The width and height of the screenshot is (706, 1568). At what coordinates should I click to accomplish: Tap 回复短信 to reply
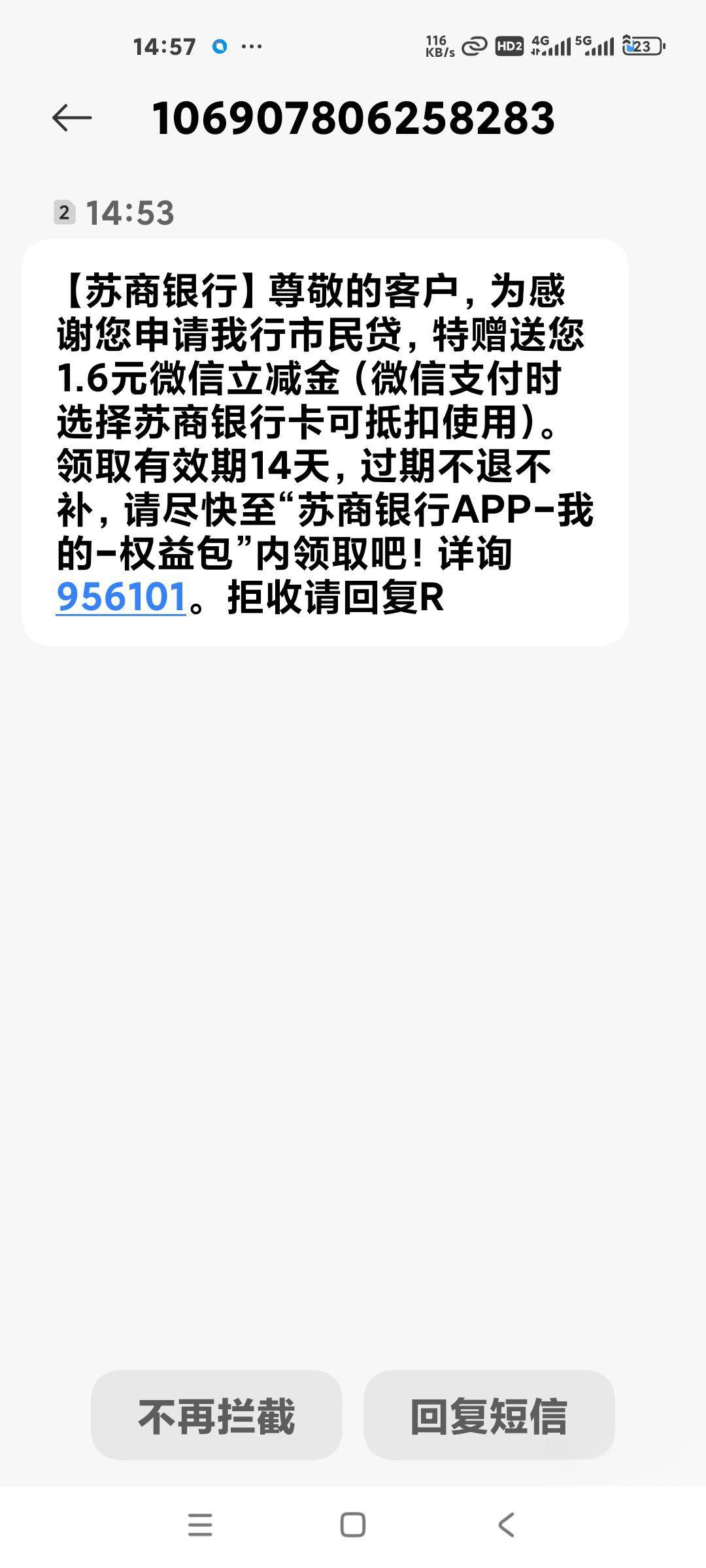[x=489, y=1416]
